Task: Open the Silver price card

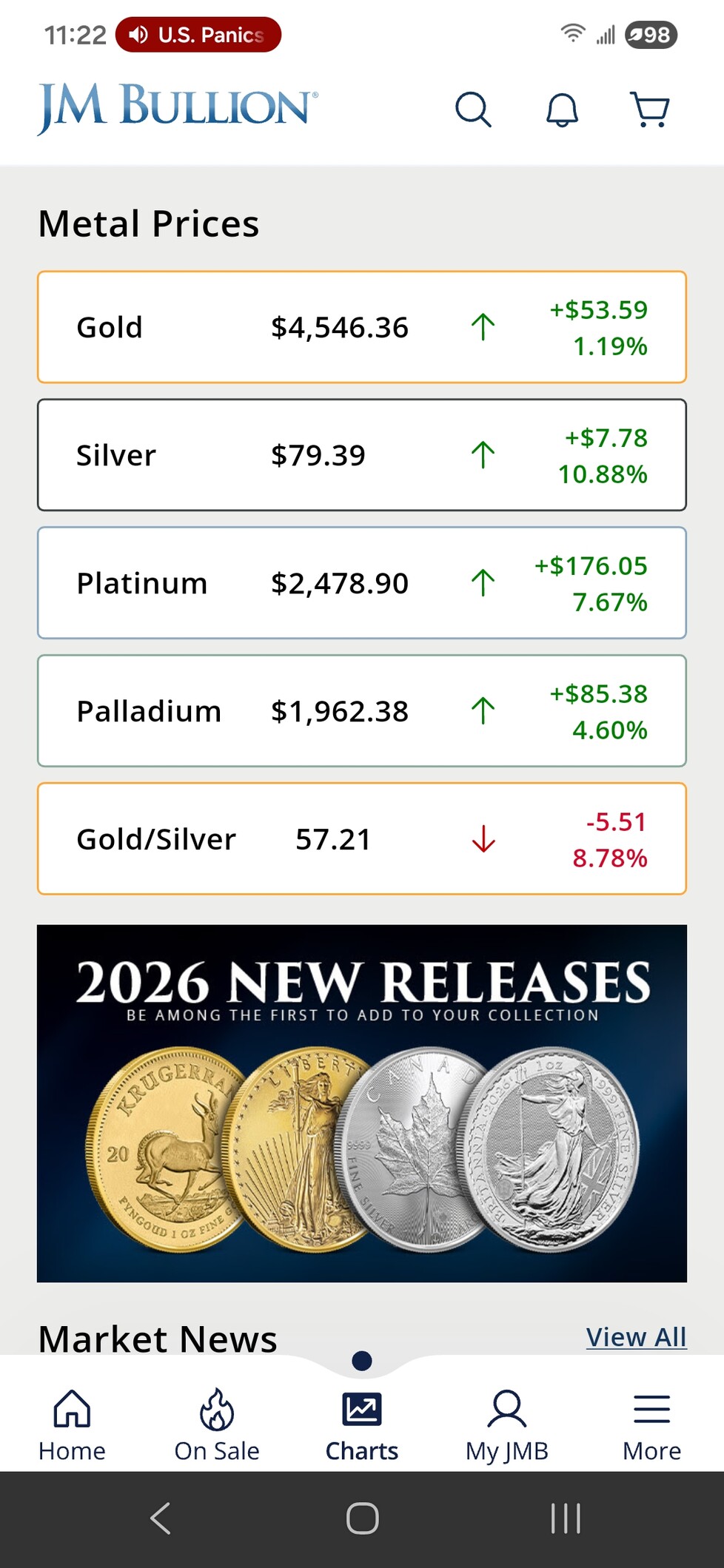Action: [362, 455]
